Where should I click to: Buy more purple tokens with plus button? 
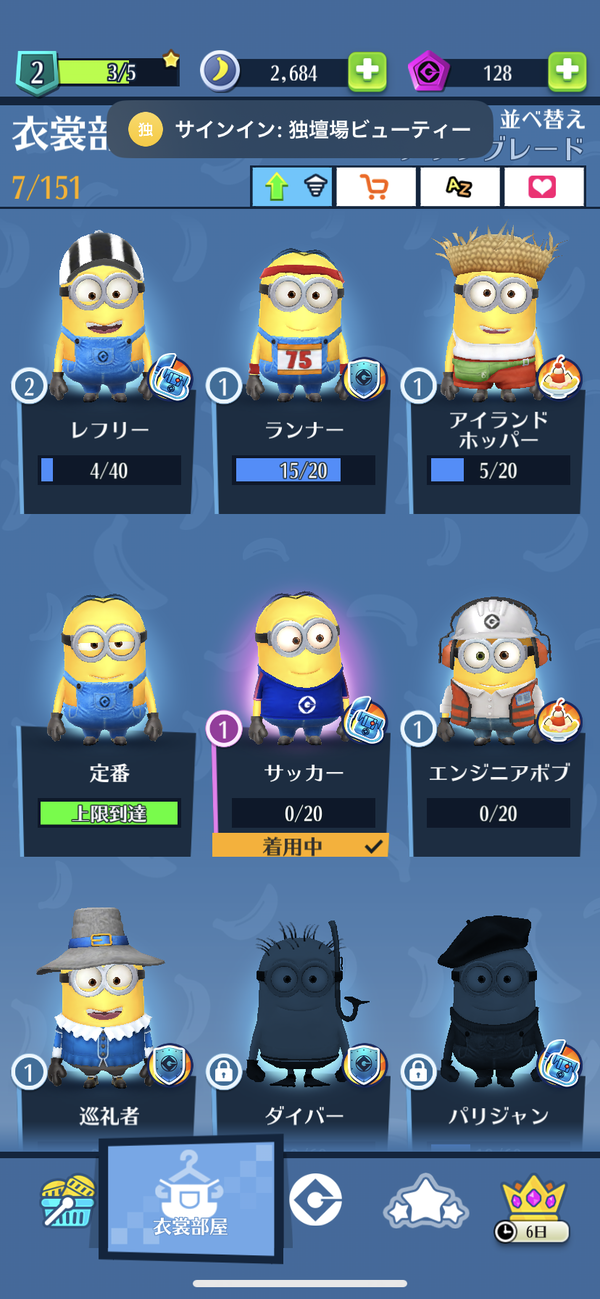566,71
